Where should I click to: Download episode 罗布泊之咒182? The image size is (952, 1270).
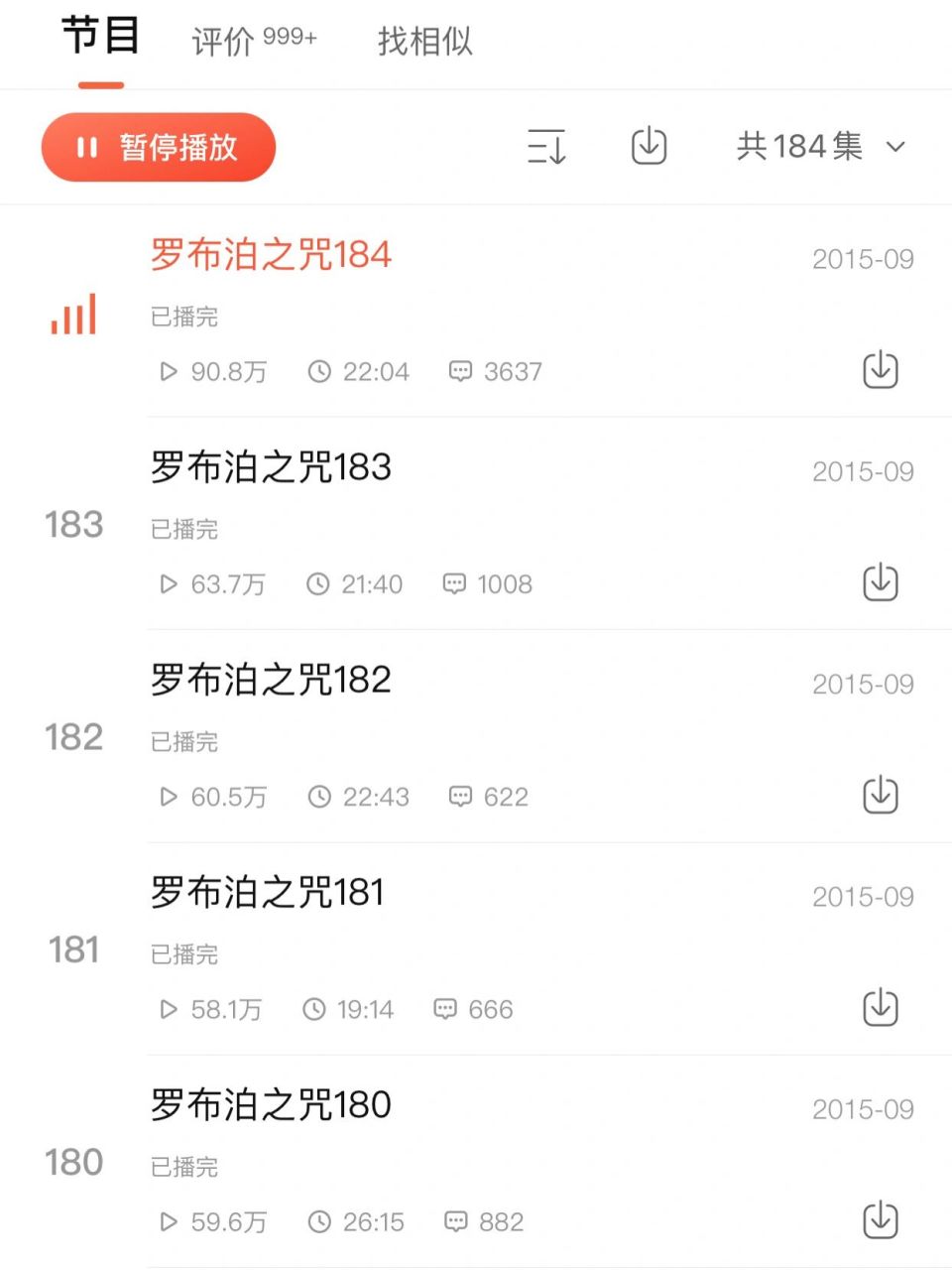pyautogui.click(x=881, y=795)
